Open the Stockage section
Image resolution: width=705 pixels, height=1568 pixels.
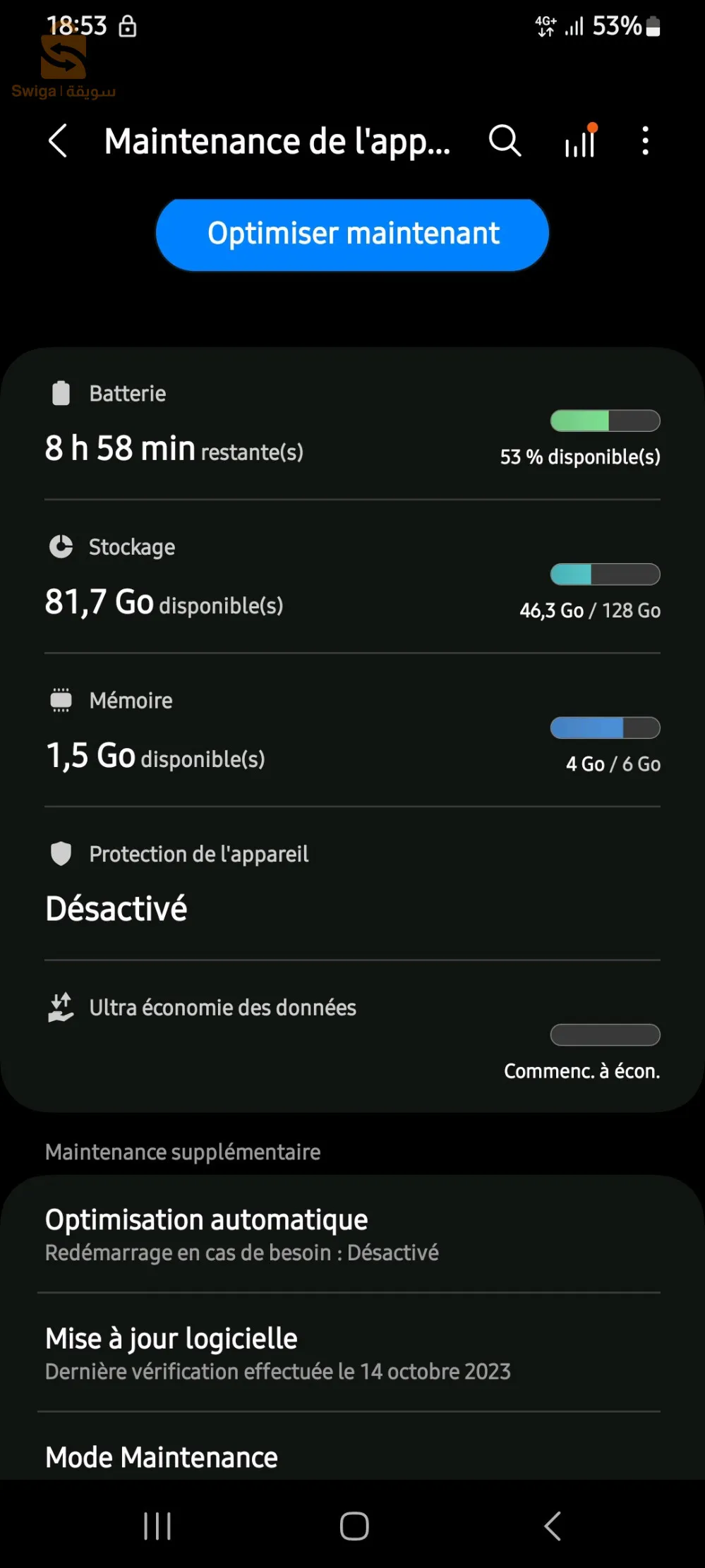pyautogui.click(x=352, y=578)
